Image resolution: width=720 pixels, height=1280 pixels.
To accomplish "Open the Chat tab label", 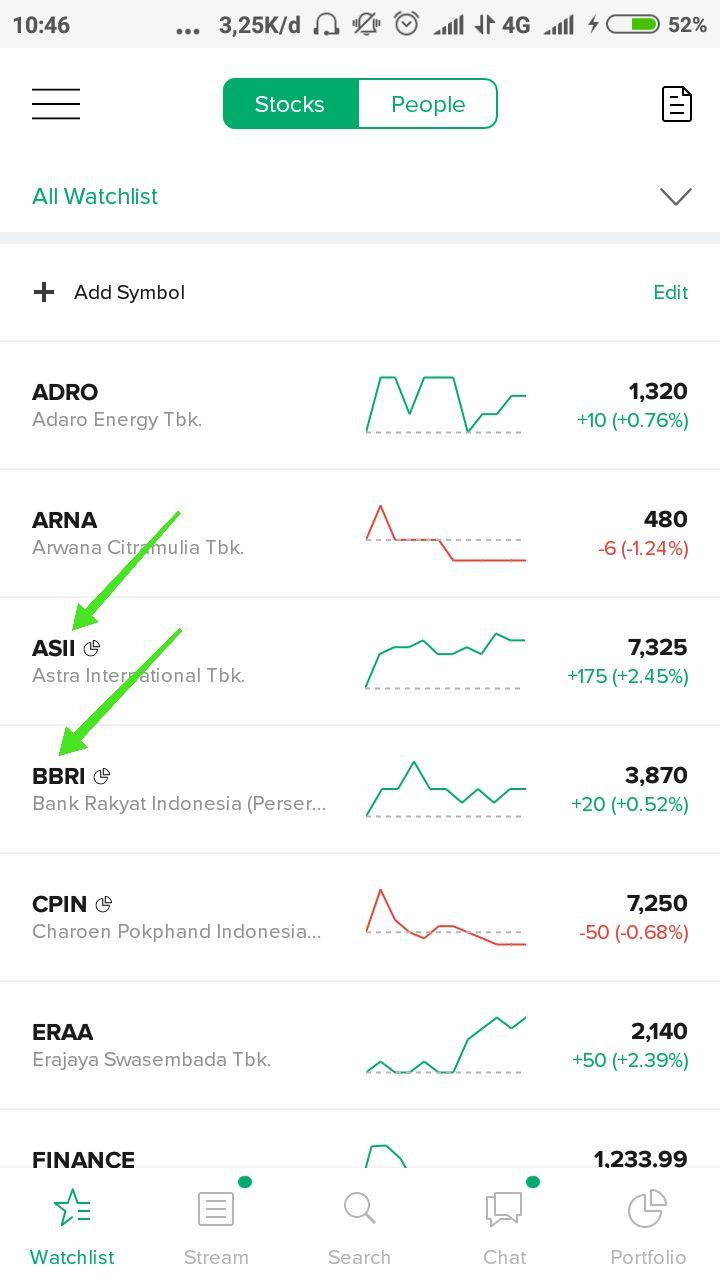I will click(x=504, y=1257).
